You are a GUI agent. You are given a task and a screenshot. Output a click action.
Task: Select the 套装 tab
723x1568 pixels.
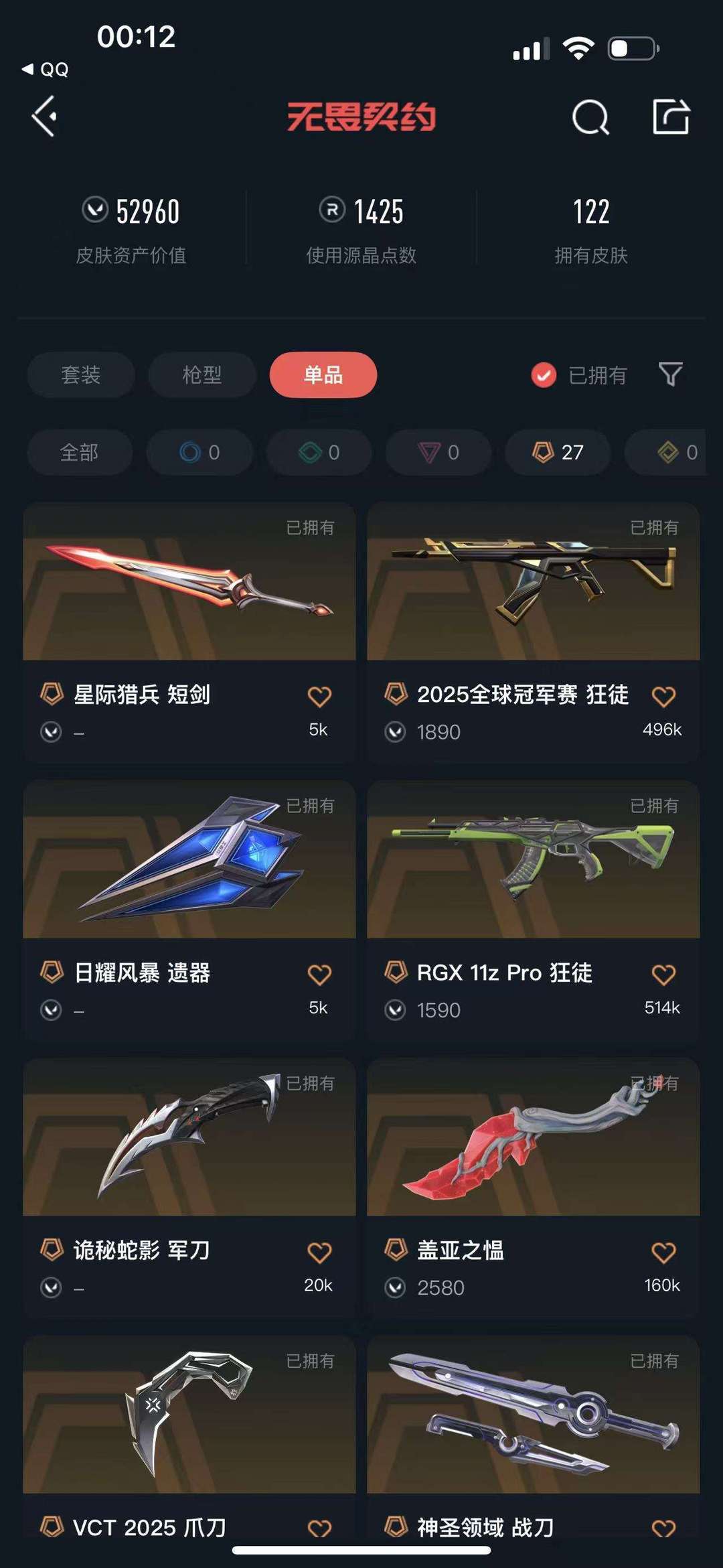(x=80, y=376)
